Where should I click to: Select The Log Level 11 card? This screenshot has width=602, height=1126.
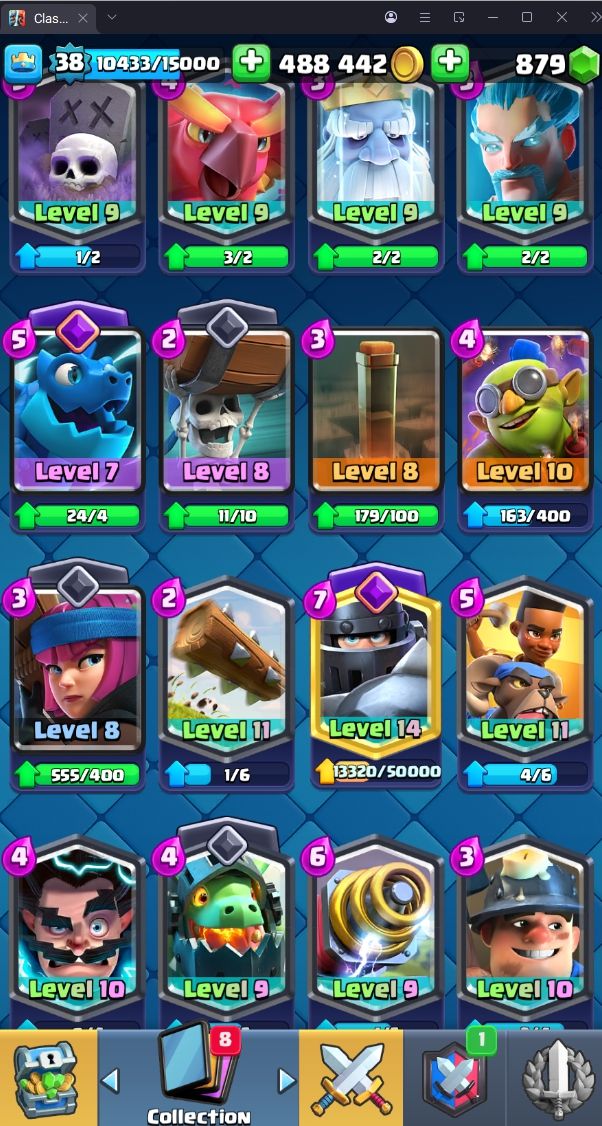coord(227,668)
